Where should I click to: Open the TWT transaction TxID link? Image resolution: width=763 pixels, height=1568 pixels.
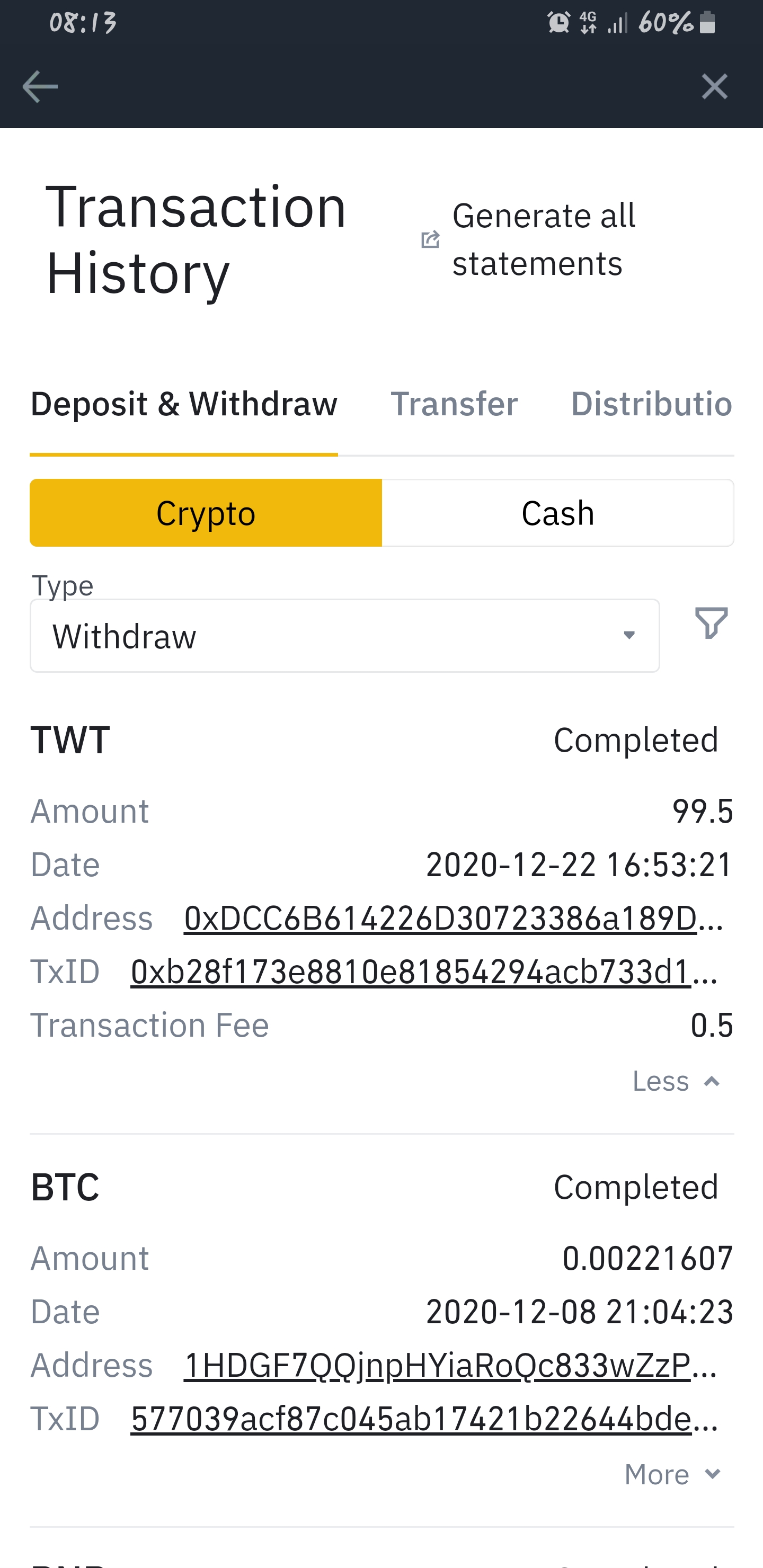pos(424,972)
